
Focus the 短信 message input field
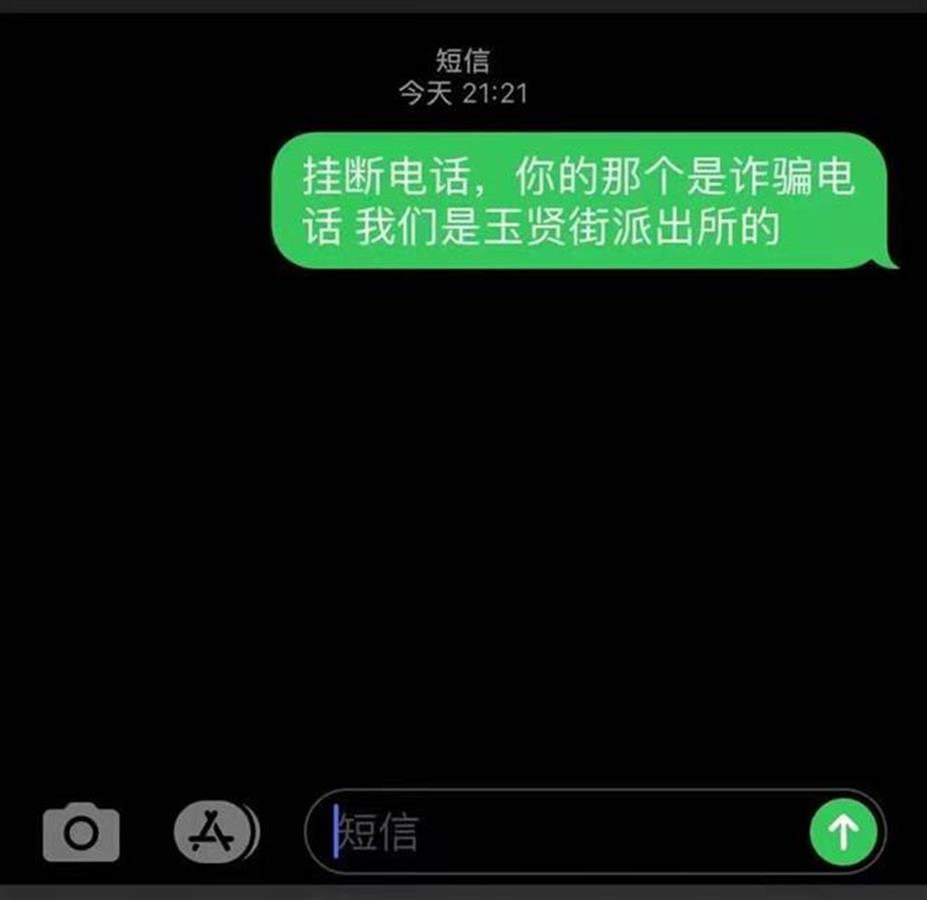tap(560, 832)
